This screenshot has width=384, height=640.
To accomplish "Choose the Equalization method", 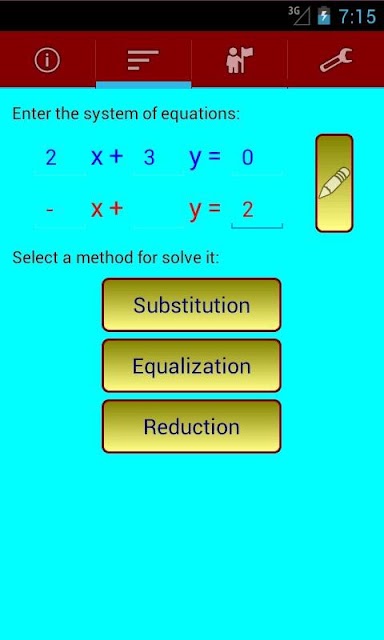I will (x=191, y=366).
